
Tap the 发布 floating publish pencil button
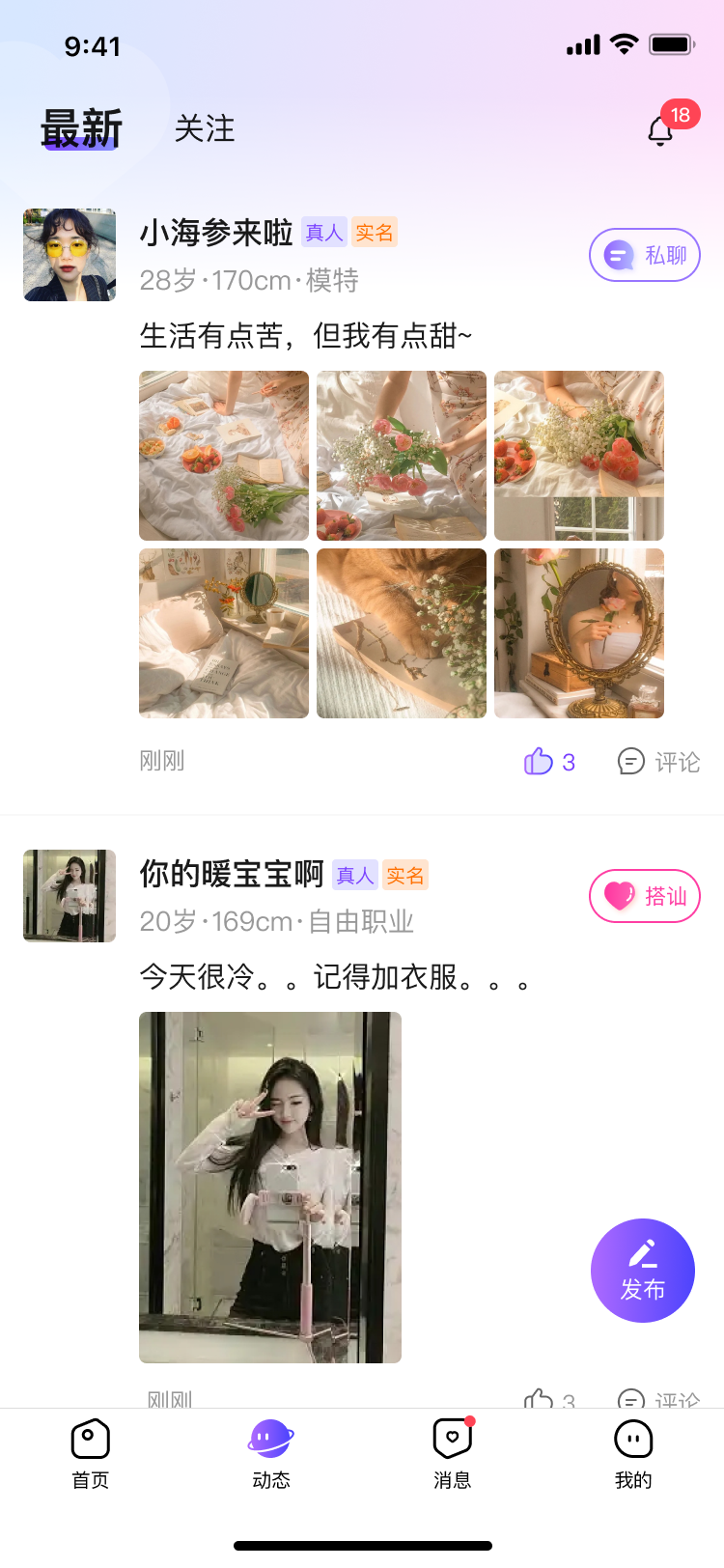point(643,1271)
